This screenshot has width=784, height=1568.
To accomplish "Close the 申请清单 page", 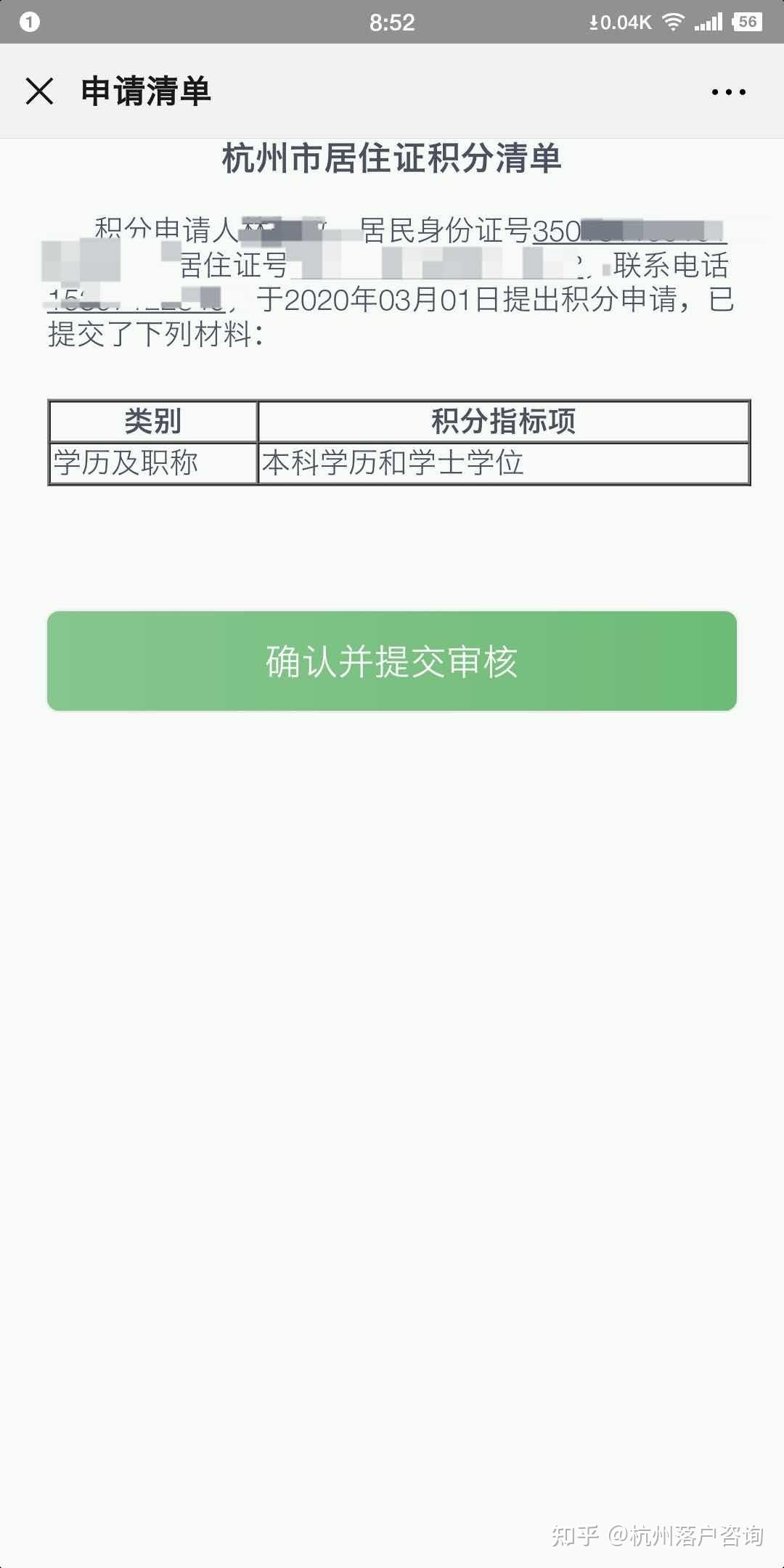I will pyautogui.click(x=39, y=91).
